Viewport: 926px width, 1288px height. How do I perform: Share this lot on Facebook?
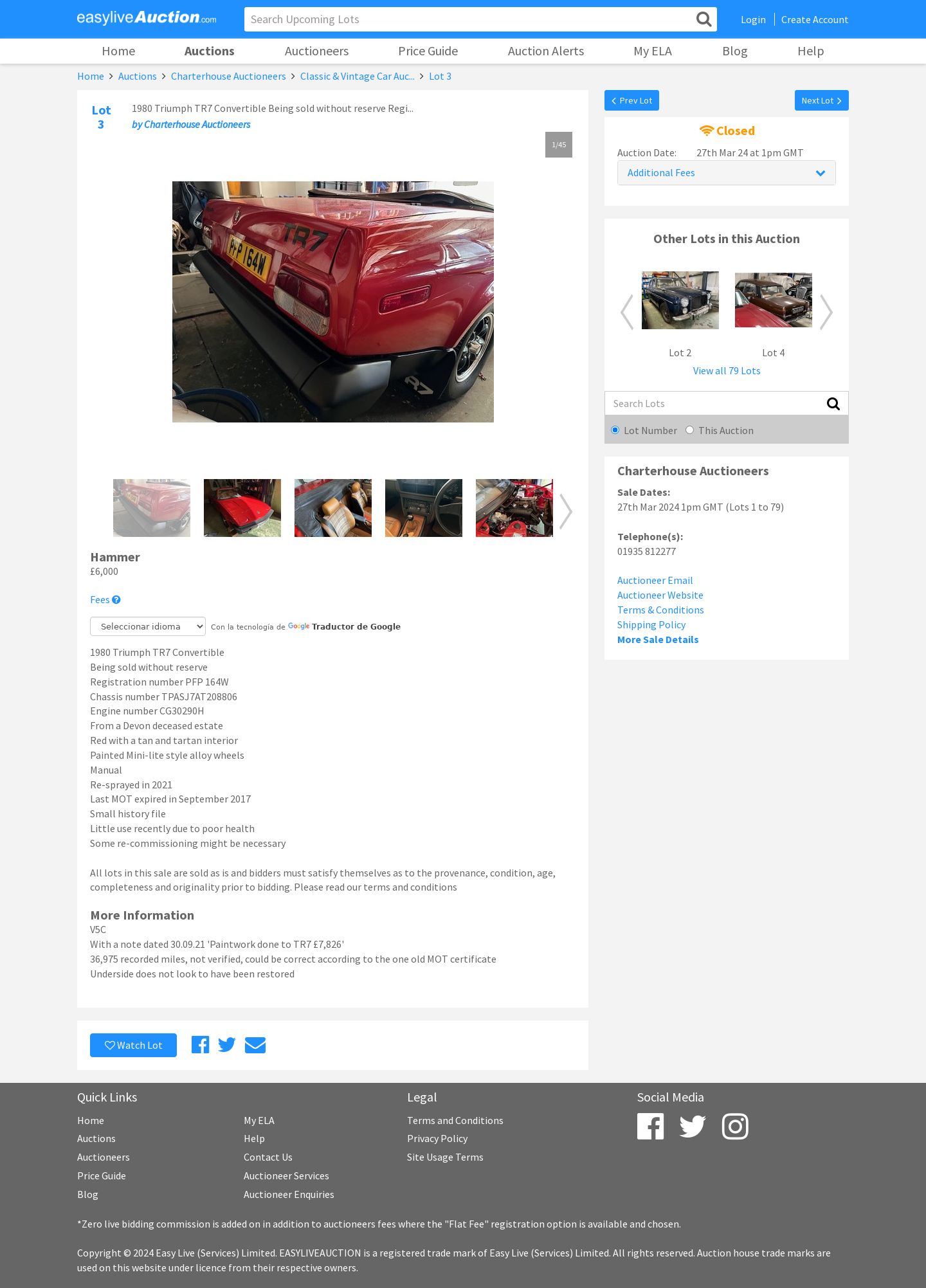pyautogui.click(x=200, y=1045)
